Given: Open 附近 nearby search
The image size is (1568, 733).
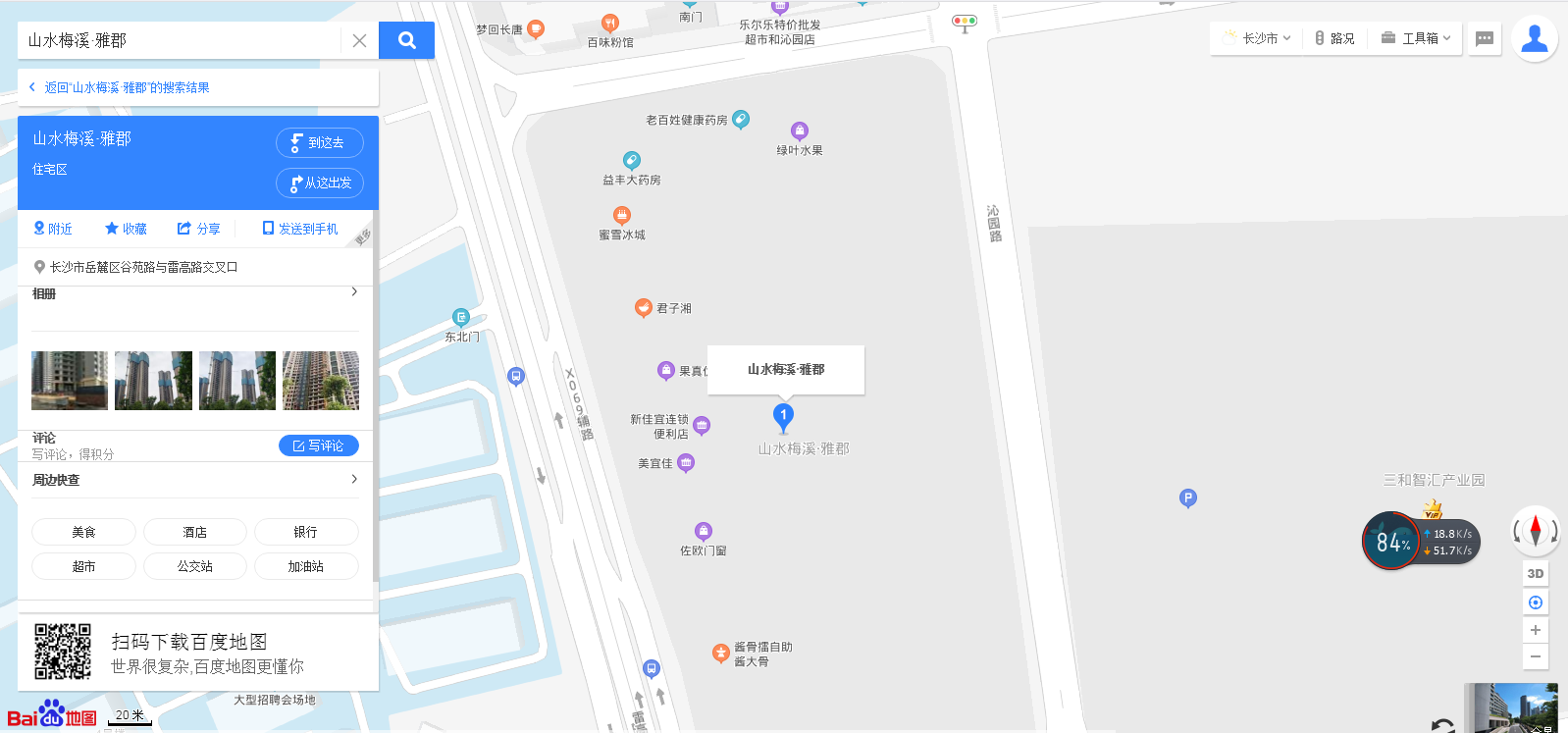Looking at the screenshot, I should pos(53,229).
